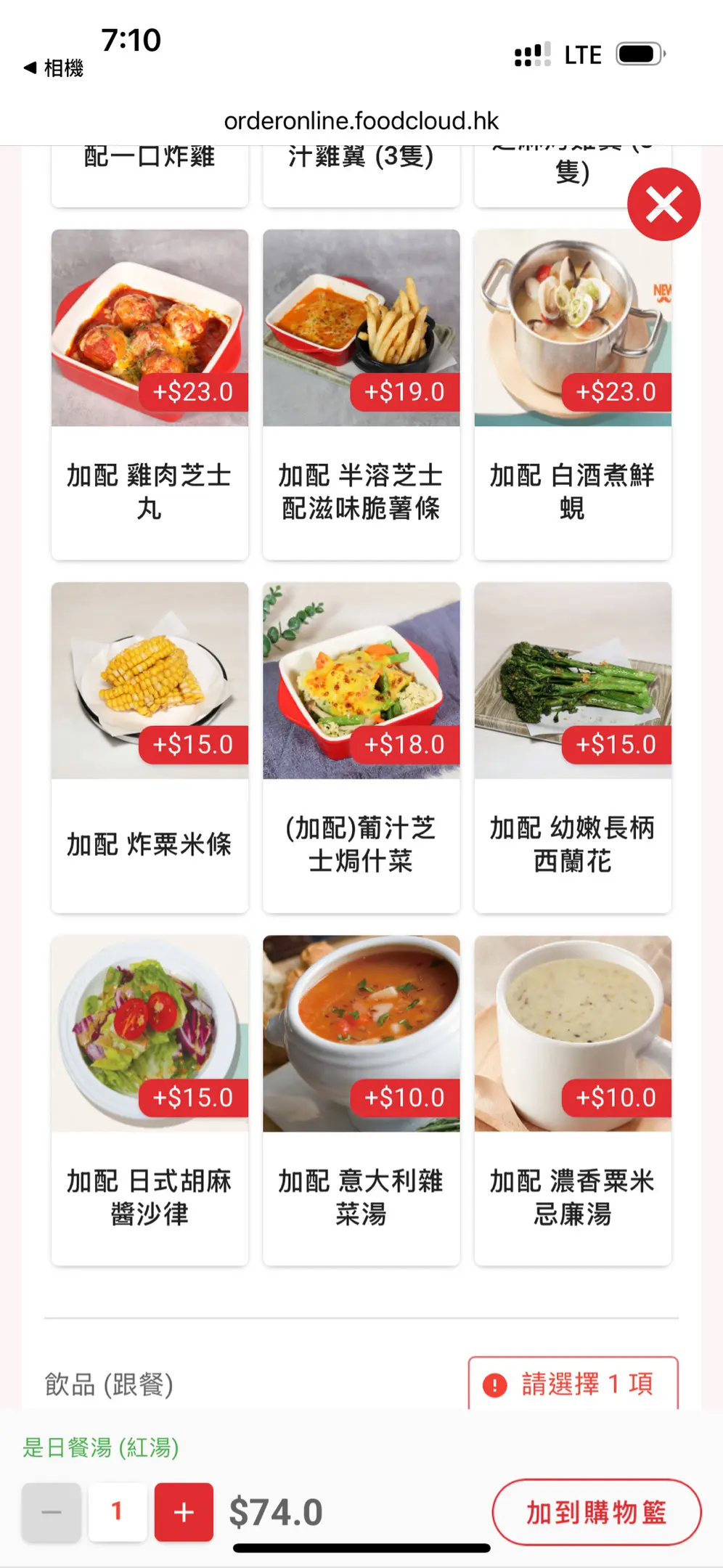The width and height of the screenshot is (723, 1568).
Task: Choose 加配 幼嫩長柄西蘭花 add-on
Action: (572, 747)
